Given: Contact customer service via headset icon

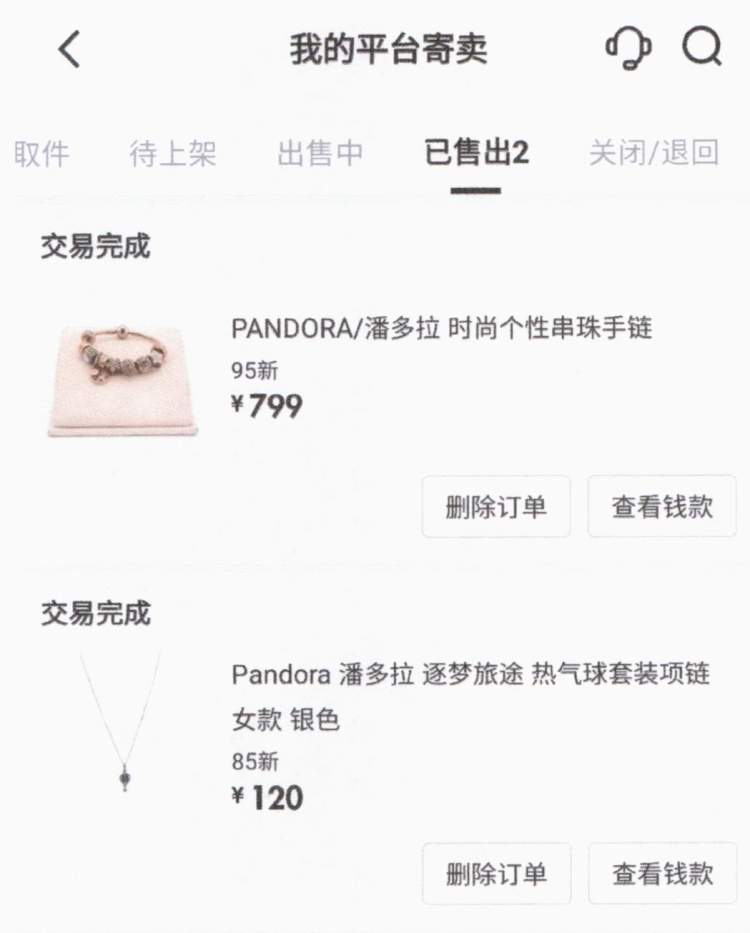Looking at the screenshot, I should [628, 48].
